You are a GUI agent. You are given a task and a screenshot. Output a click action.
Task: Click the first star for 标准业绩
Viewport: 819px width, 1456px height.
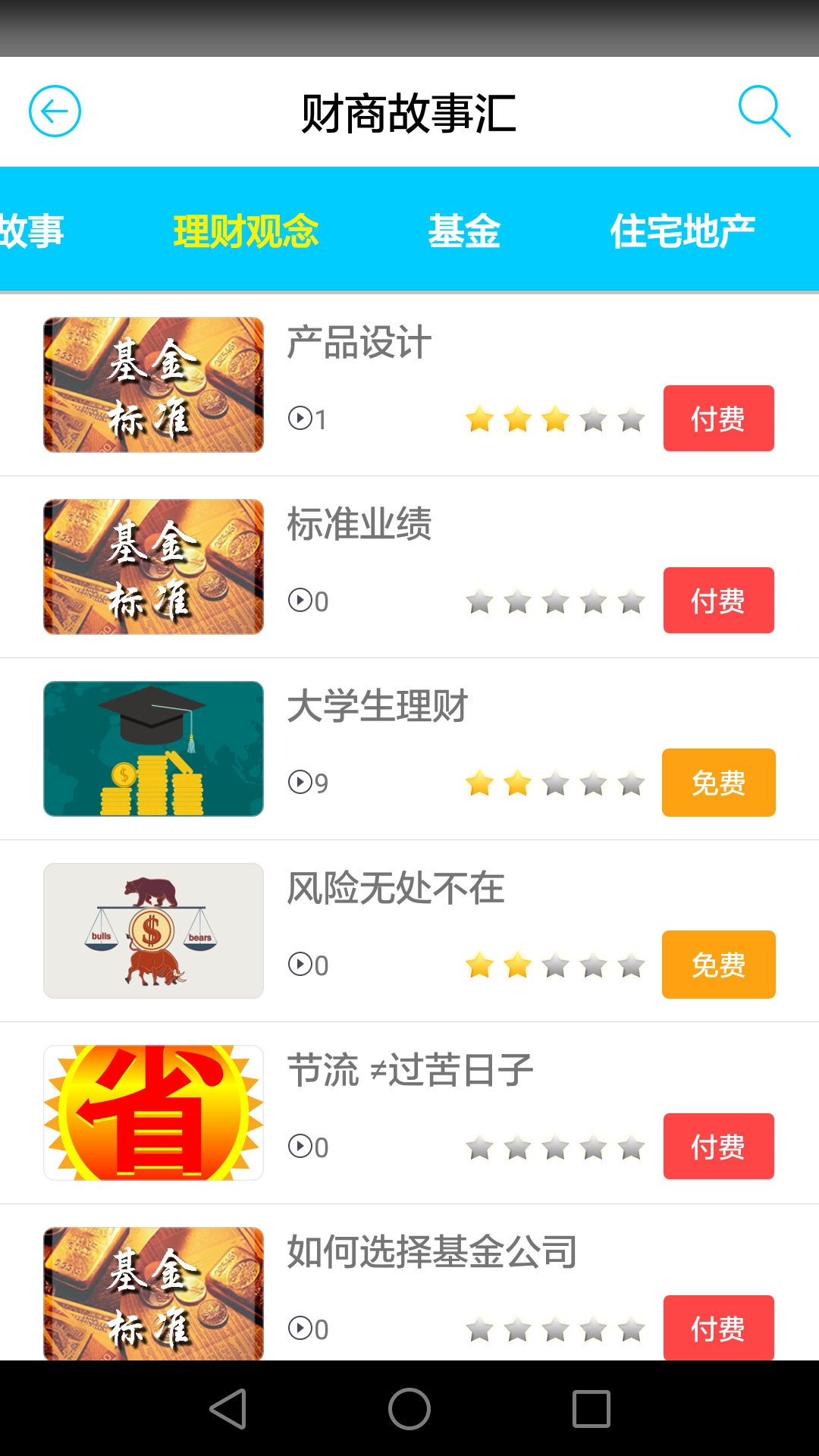[x=480, y=601]
